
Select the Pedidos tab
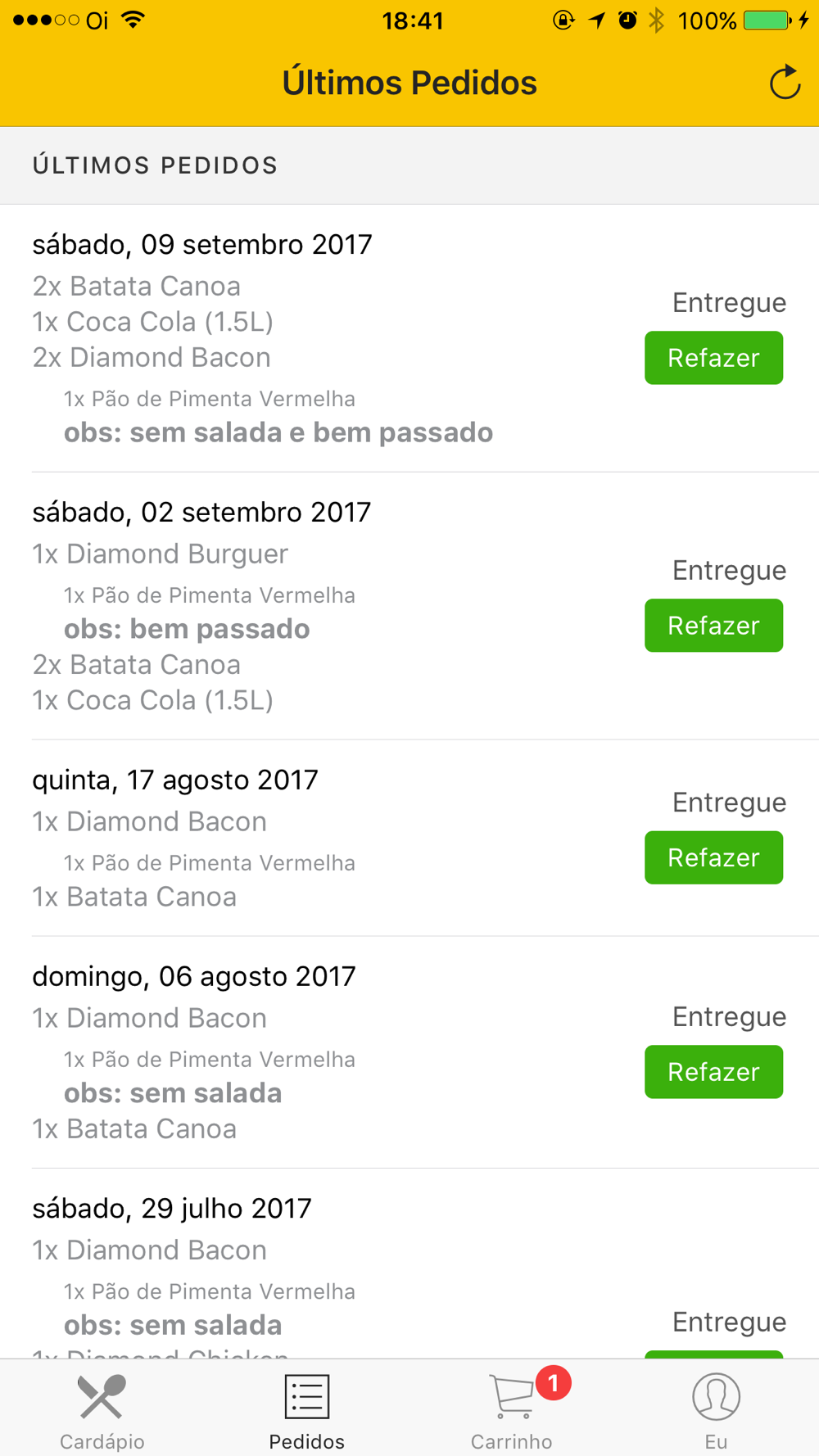click(x=307, y=1411)
